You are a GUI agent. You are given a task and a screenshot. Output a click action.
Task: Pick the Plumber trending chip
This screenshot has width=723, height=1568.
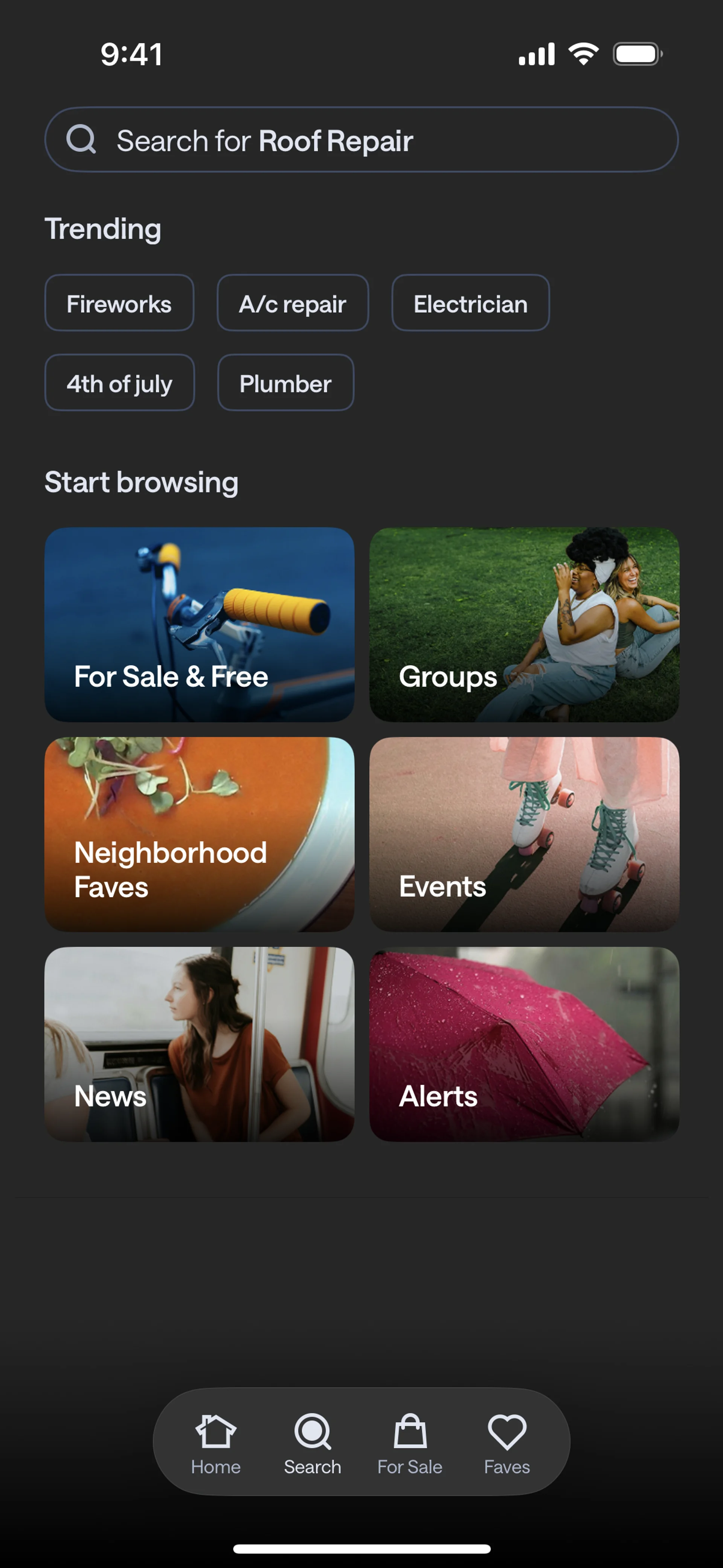pos(285,383)
